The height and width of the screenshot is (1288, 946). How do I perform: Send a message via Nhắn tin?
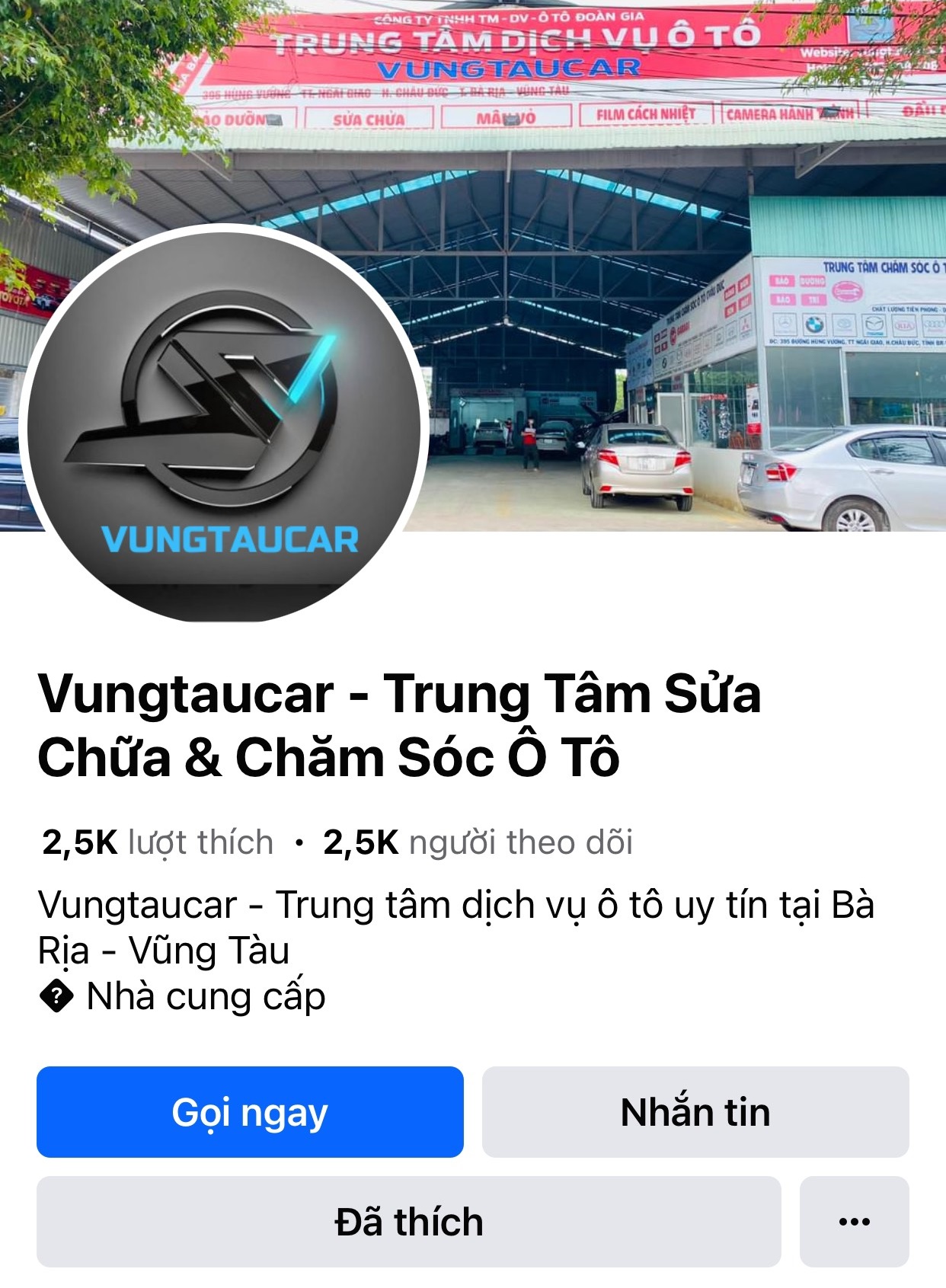coord(695,1112)
